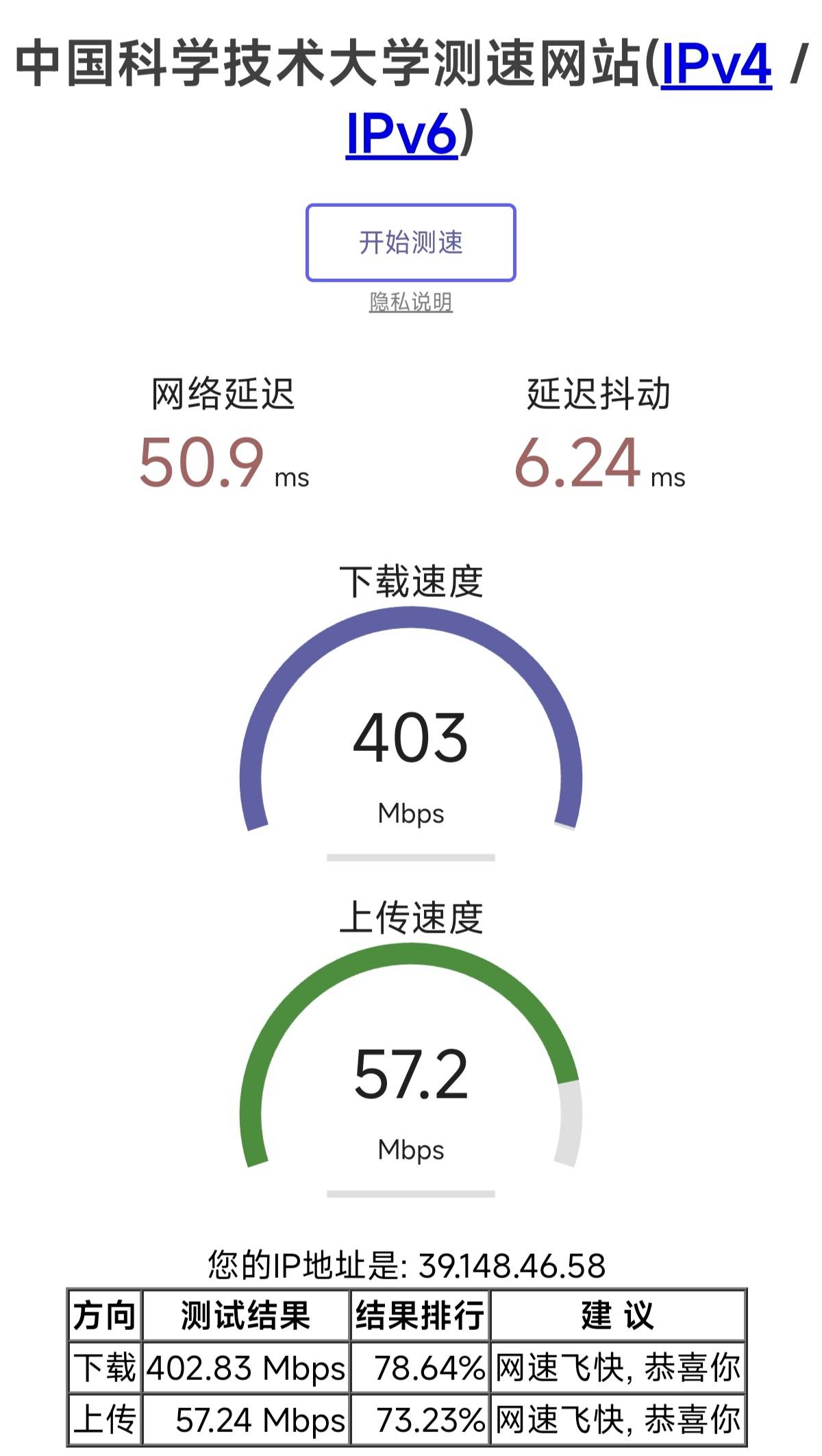Viewport: 822px width, 1456px height.
Task: Open the IPv6 link
Action: point(401,133)
